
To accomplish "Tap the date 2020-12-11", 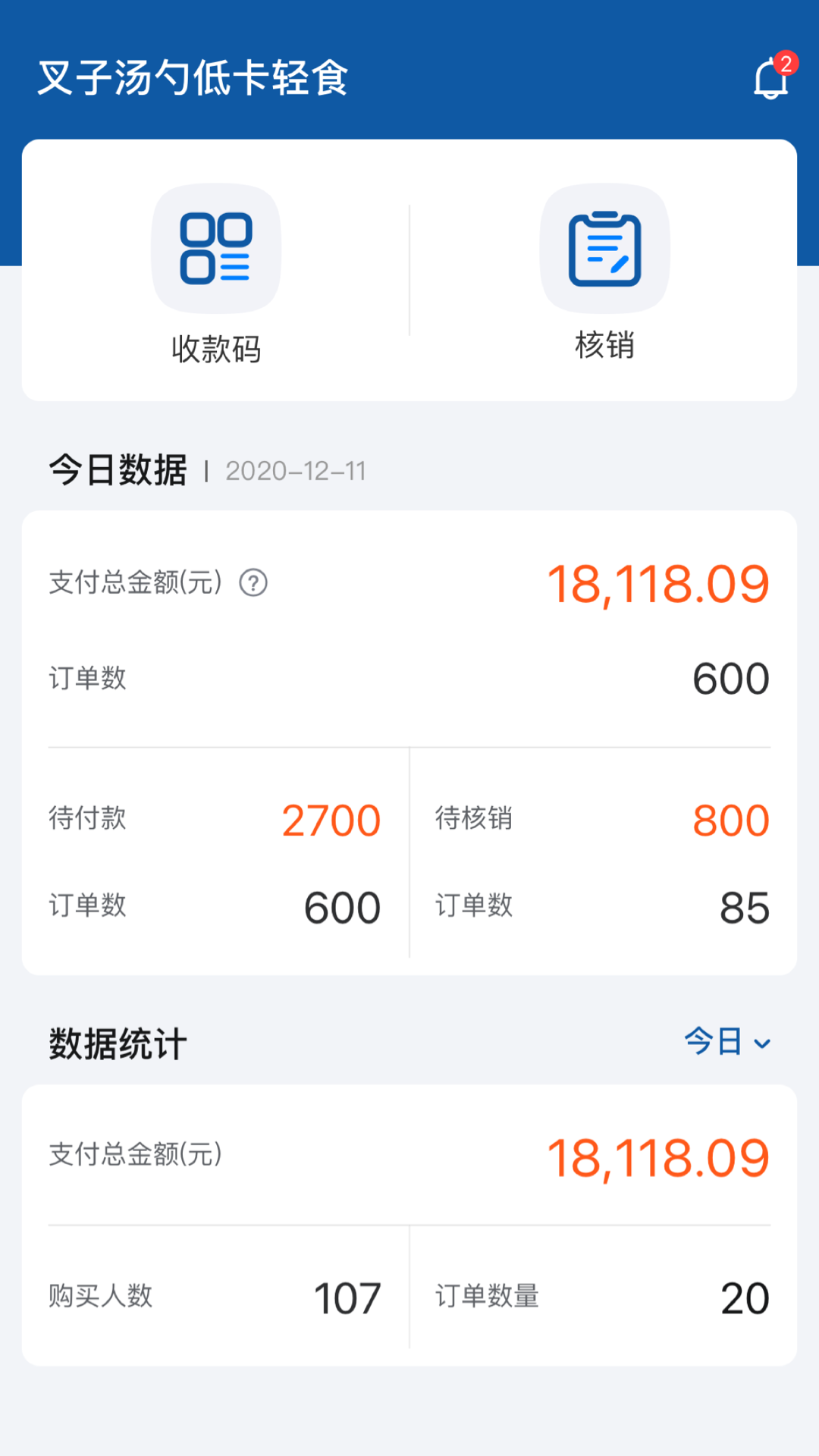I will pyautogui.click(x=295, y=472).
